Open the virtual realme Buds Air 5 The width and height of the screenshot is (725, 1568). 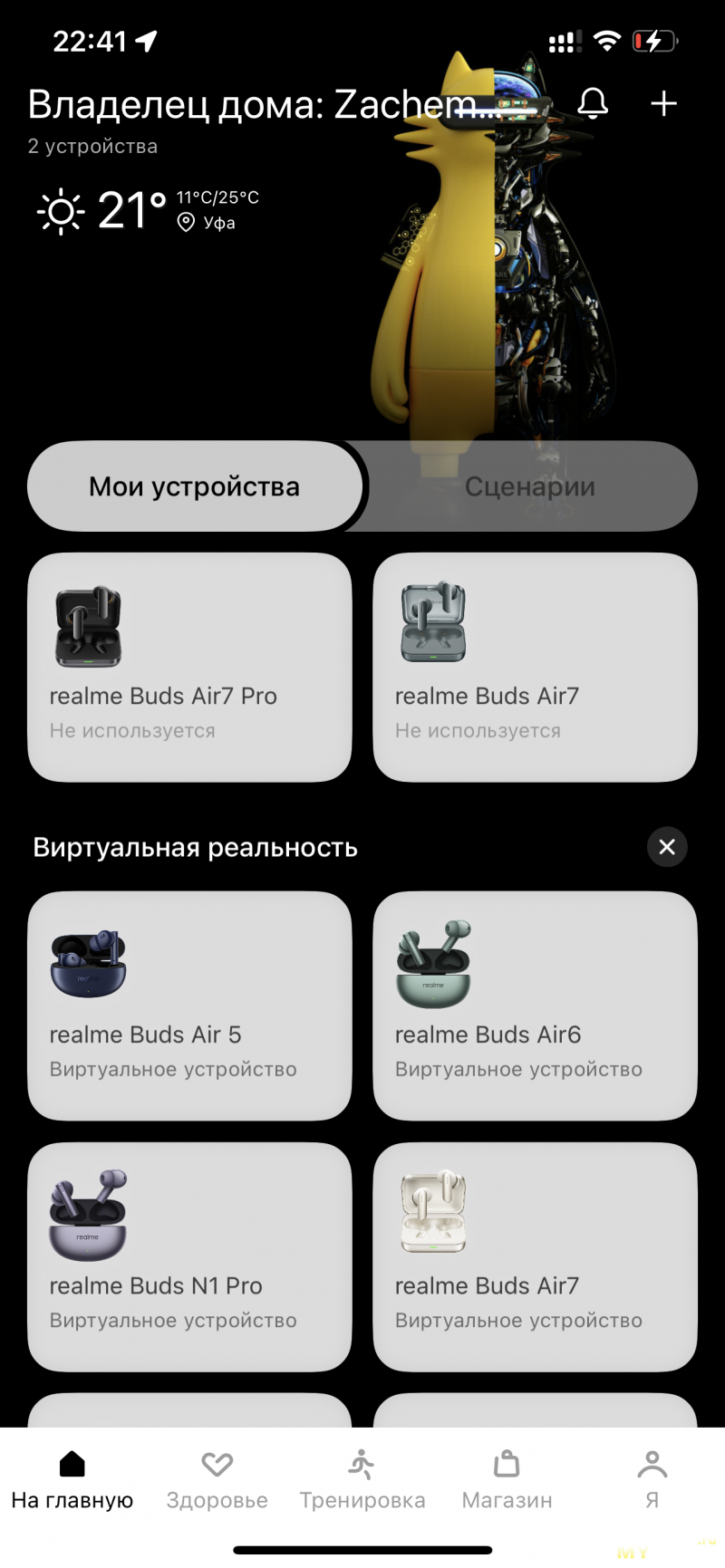tap(189, 1005)
